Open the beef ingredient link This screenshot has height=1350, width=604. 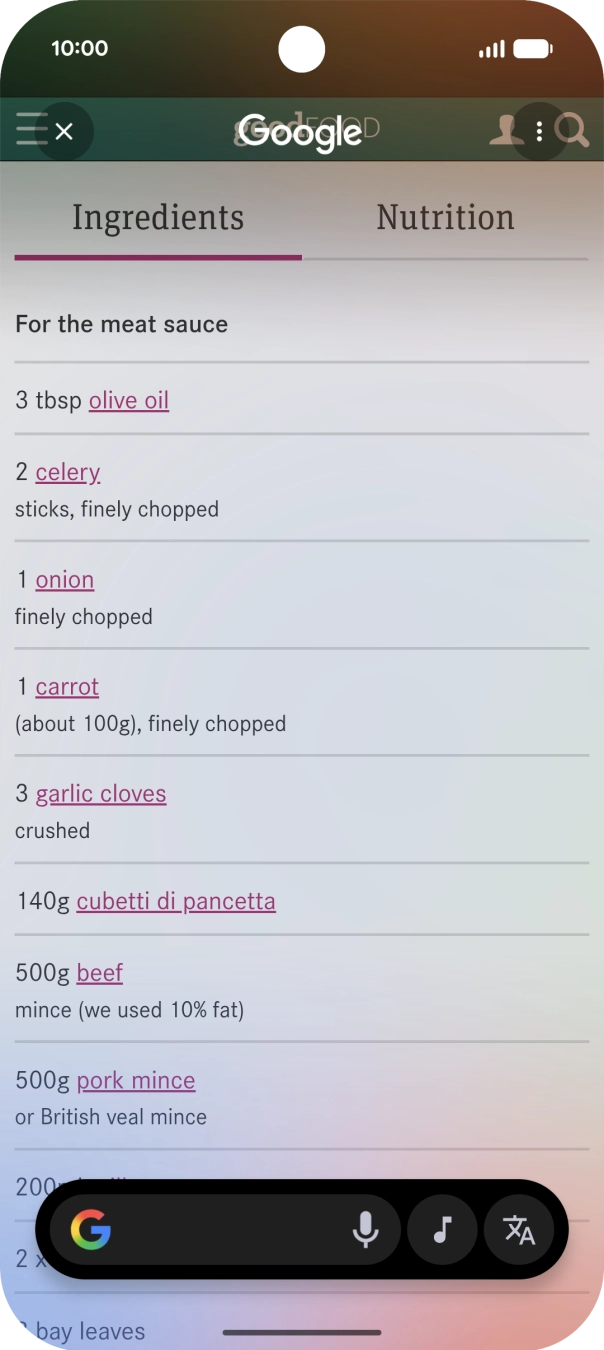[100, 973]
